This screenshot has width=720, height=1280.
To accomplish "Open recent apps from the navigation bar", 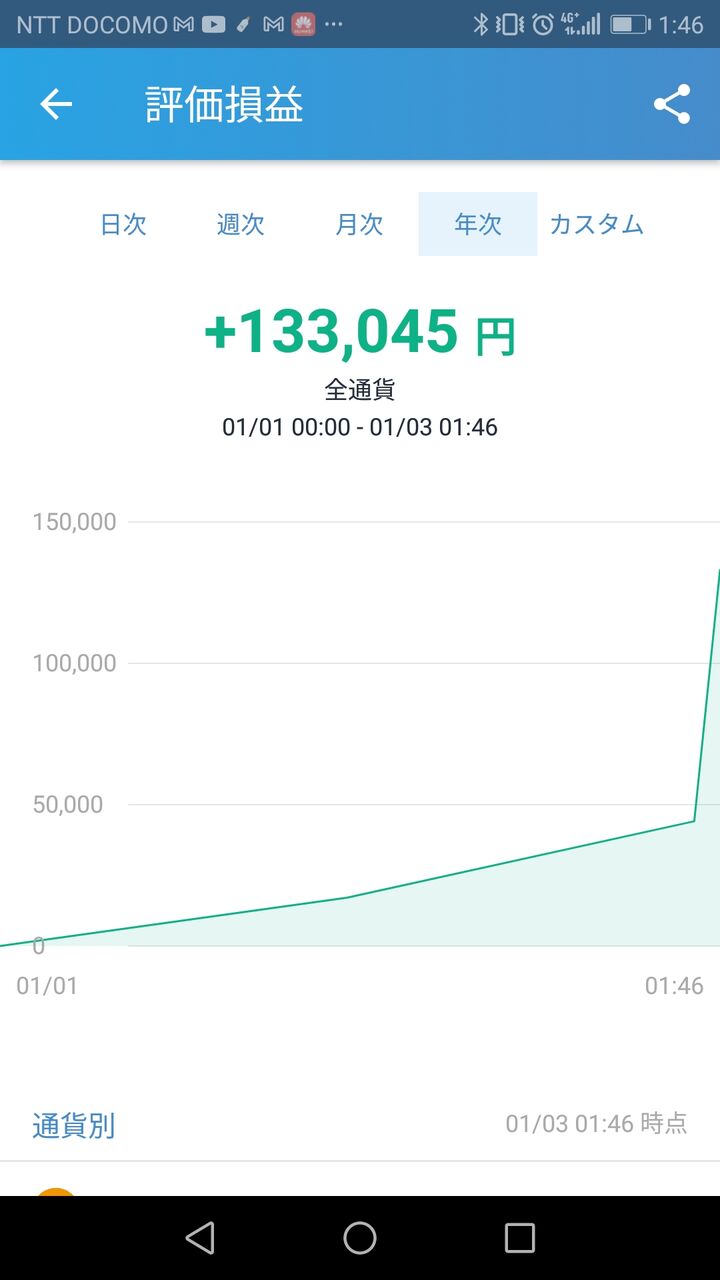I will (x=520, y=1238).
